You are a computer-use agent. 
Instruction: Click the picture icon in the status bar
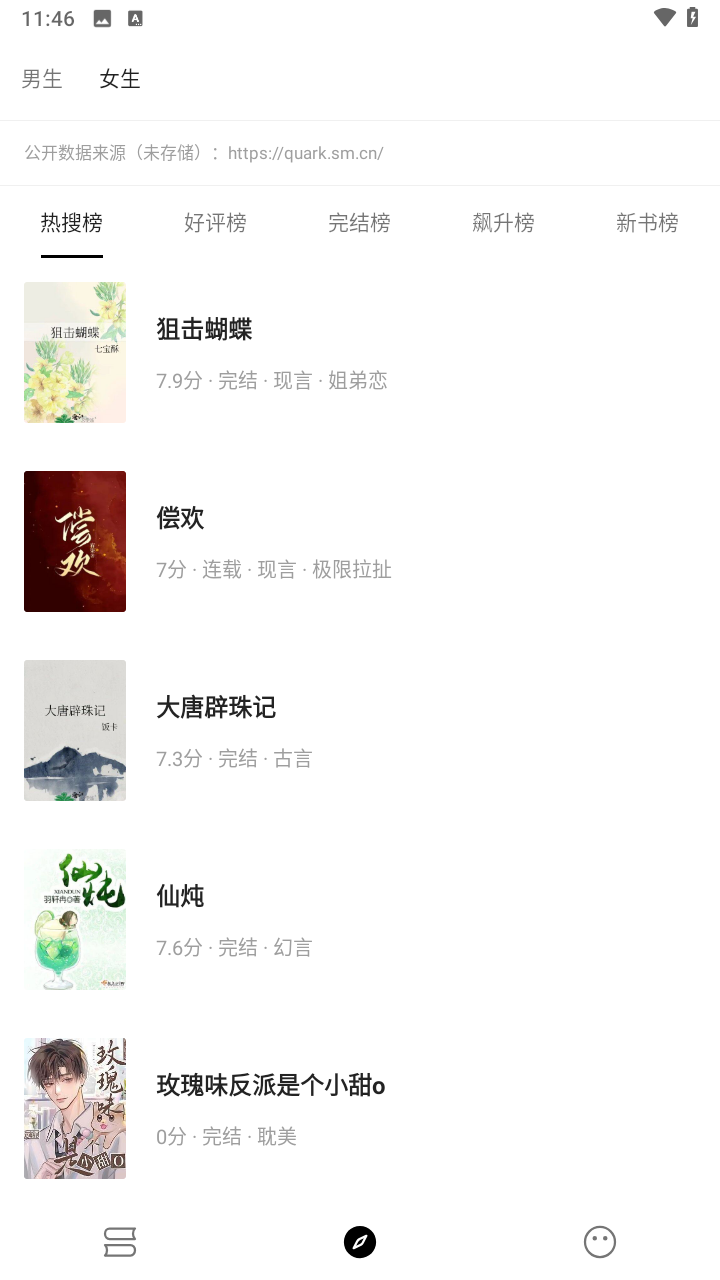[x=101, y=17]
